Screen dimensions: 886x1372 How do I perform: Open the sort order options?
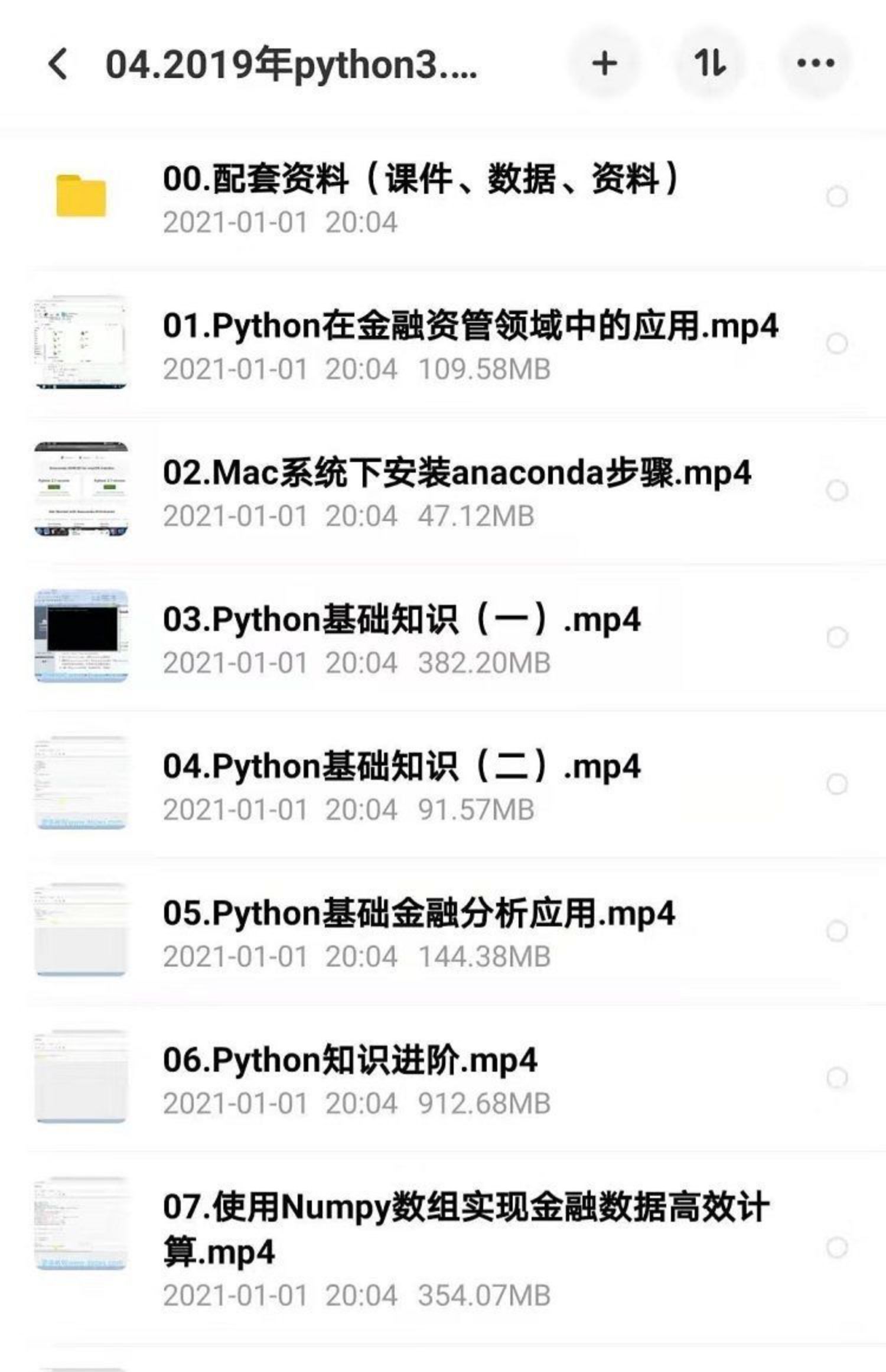point(709,63)
